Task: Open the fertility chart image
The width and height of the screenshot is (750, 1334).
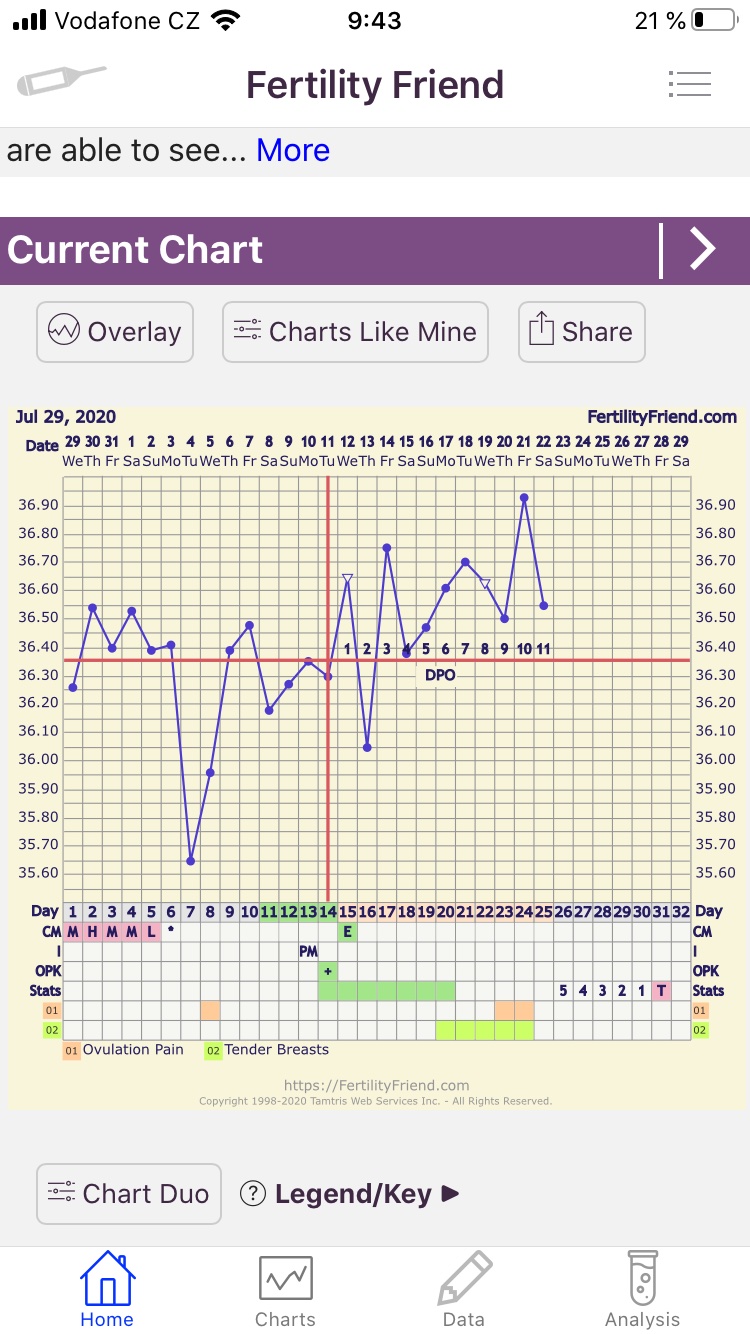Action: 375,700
